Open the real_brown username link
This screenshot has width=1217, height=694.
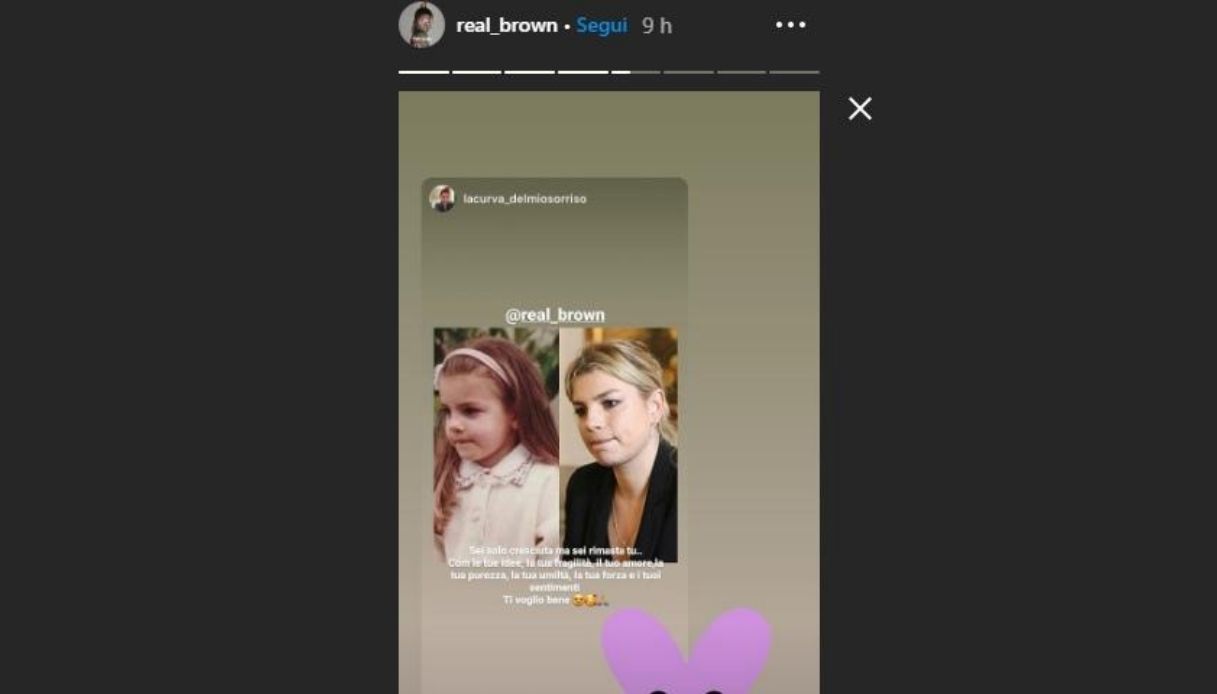506,26
